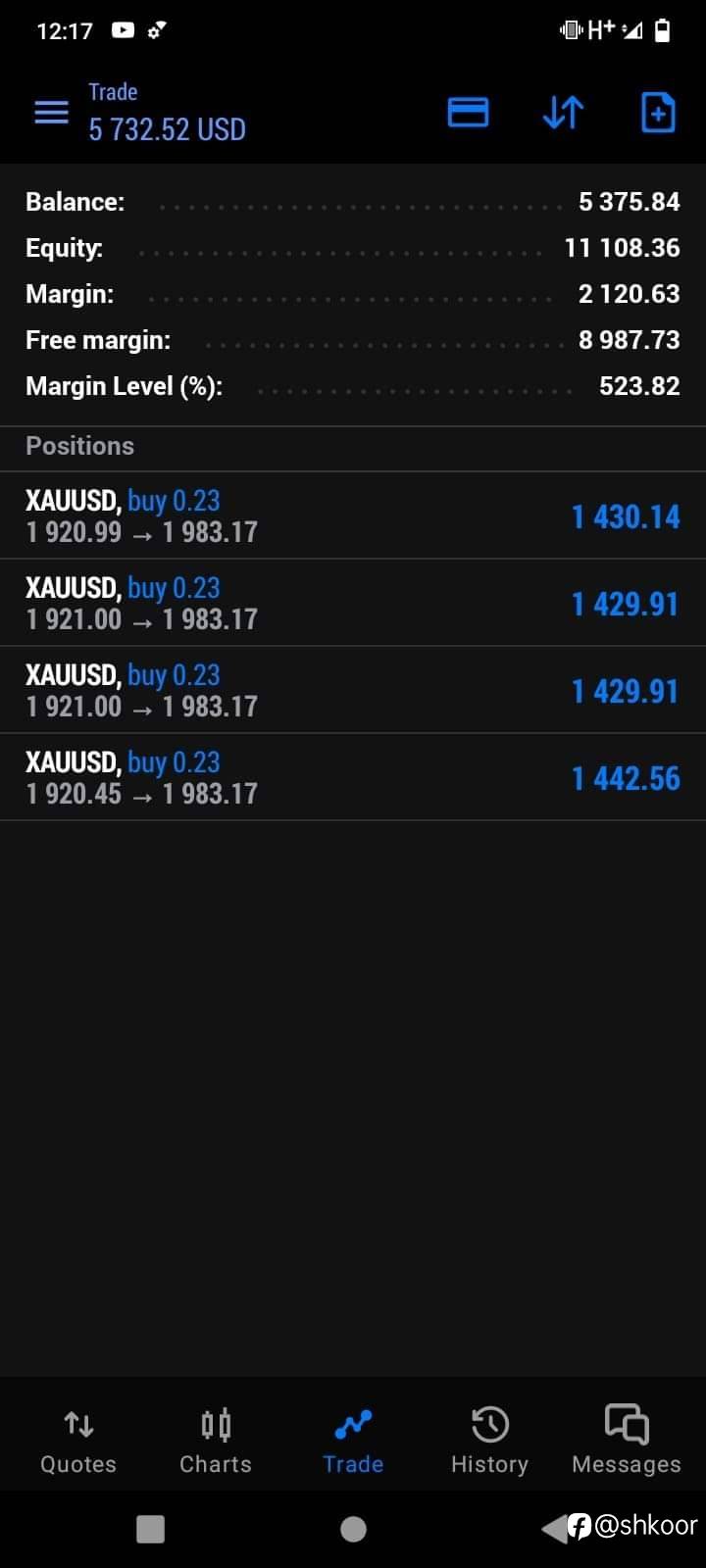Screen dimensions: 706x1568
Task: Tap the card deposit icon
Action: [468, 113]
